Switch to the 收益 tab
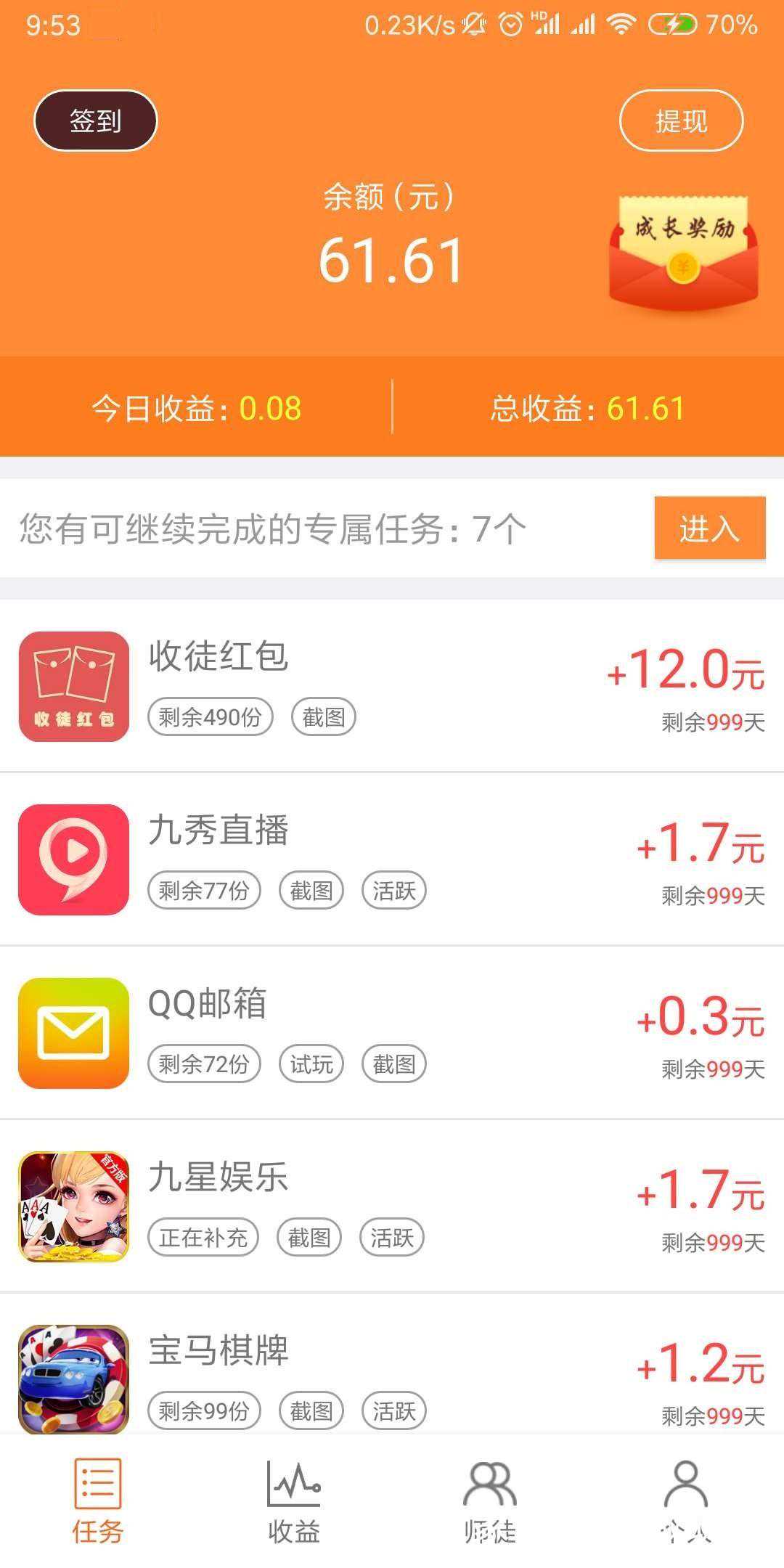The height and width of the screenshot is (1568, 784). pyautogui.click(x=294, y=1500)
